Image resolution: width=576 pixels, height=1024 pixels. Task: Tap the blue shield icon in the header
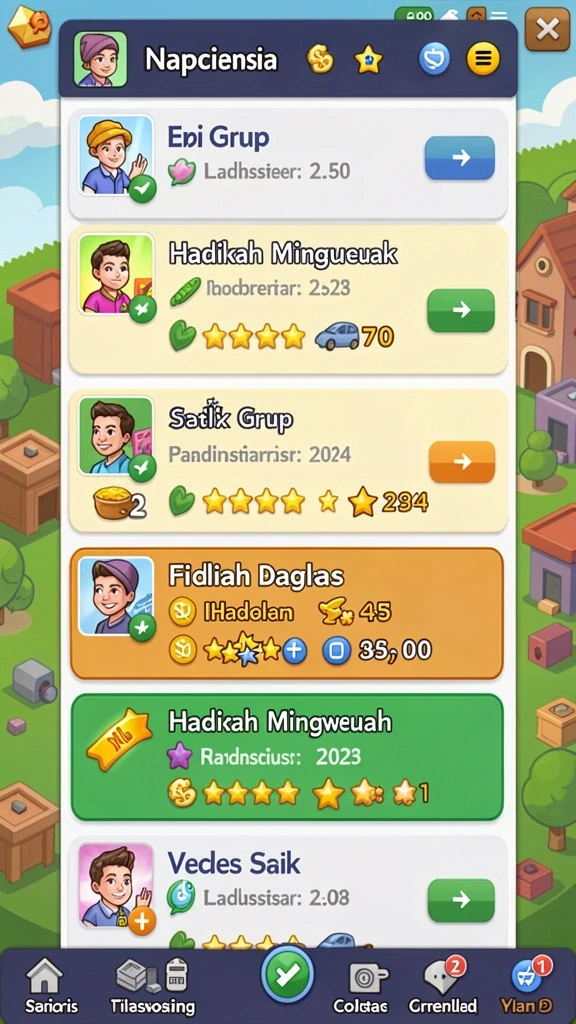pyautogui.click(x=434, y=59)
